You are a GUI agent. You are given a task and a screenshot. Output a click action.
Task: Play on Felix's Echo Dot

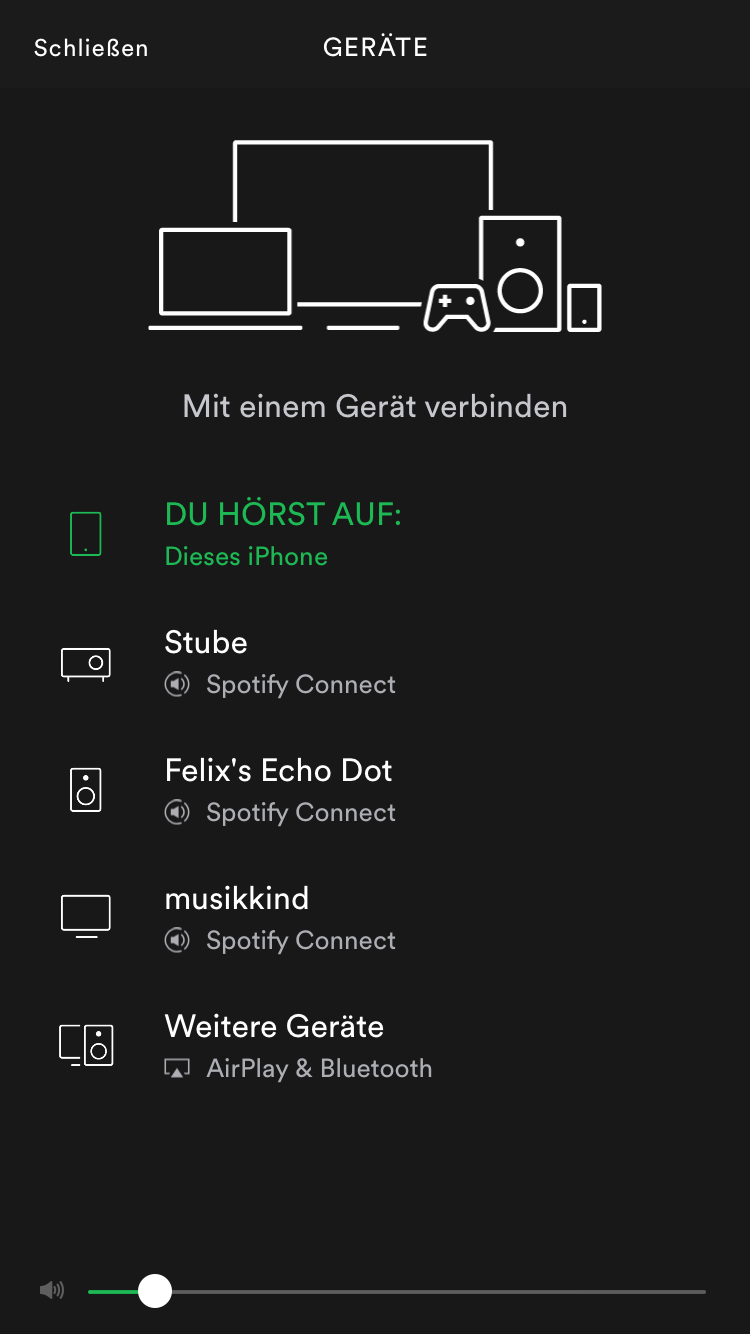(278, 788)
